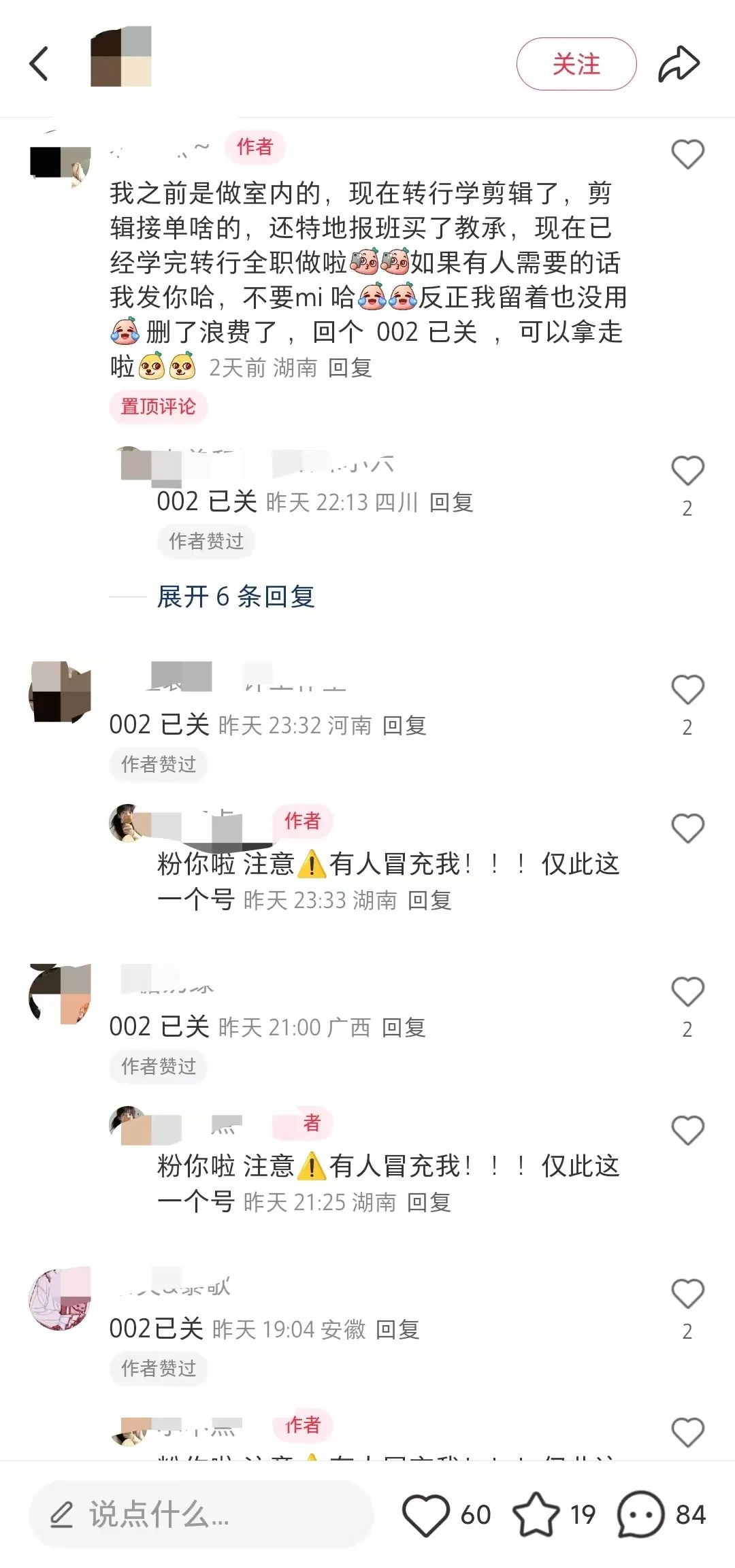The width and height of the screenshot is (735, 1568).
Task: Like the author's reply posted at 23:33
Action: click(687, 829)
